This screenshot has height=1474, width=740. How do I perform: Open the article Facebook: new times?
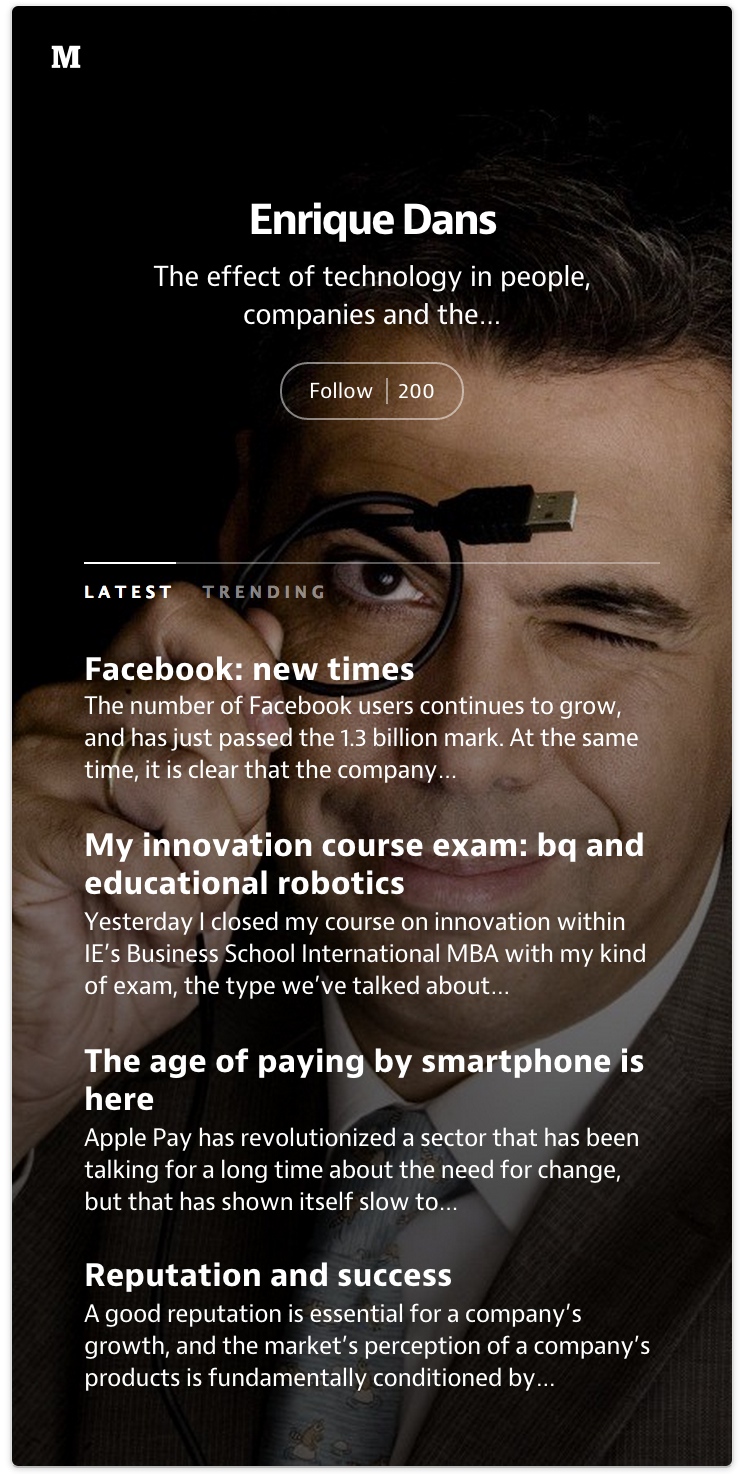pyautogui.click(x=249, y=668)
